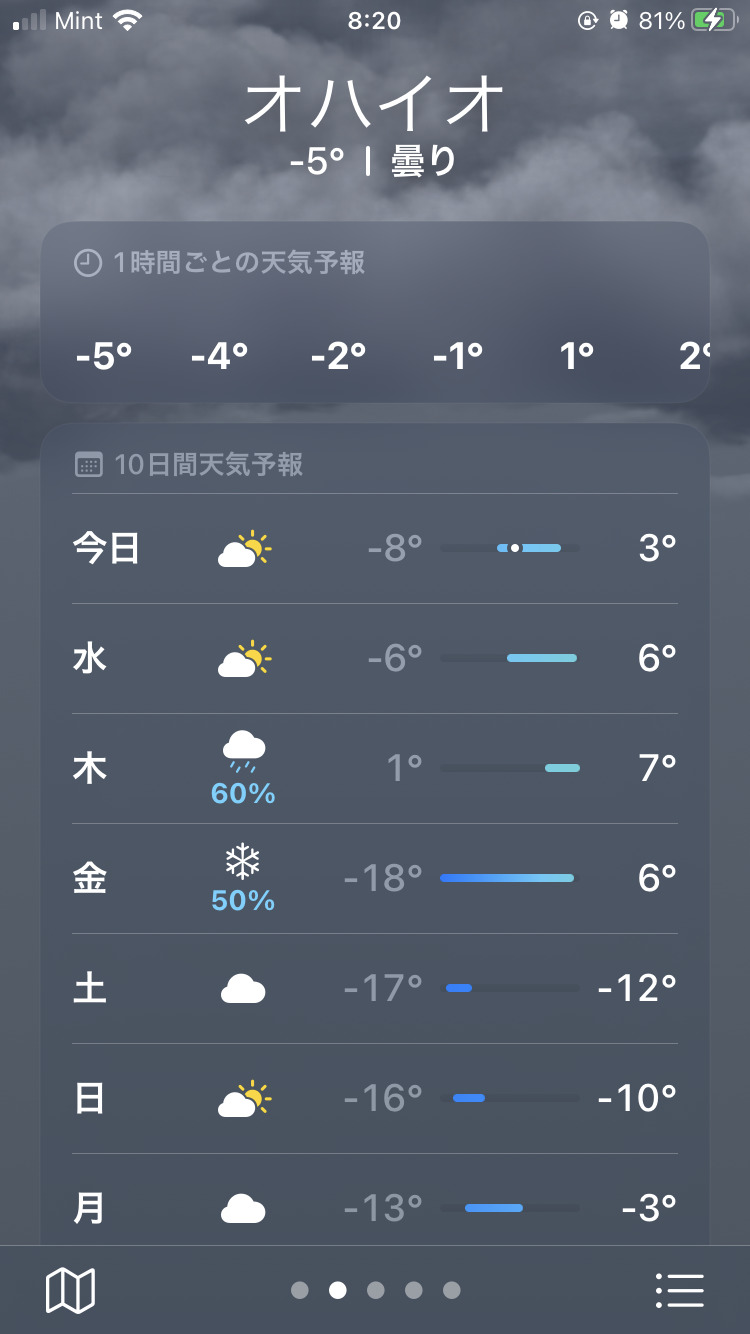The image size is (750, 1334).
Task: Tap the page indicator dots
Action: pos(375,1290)
